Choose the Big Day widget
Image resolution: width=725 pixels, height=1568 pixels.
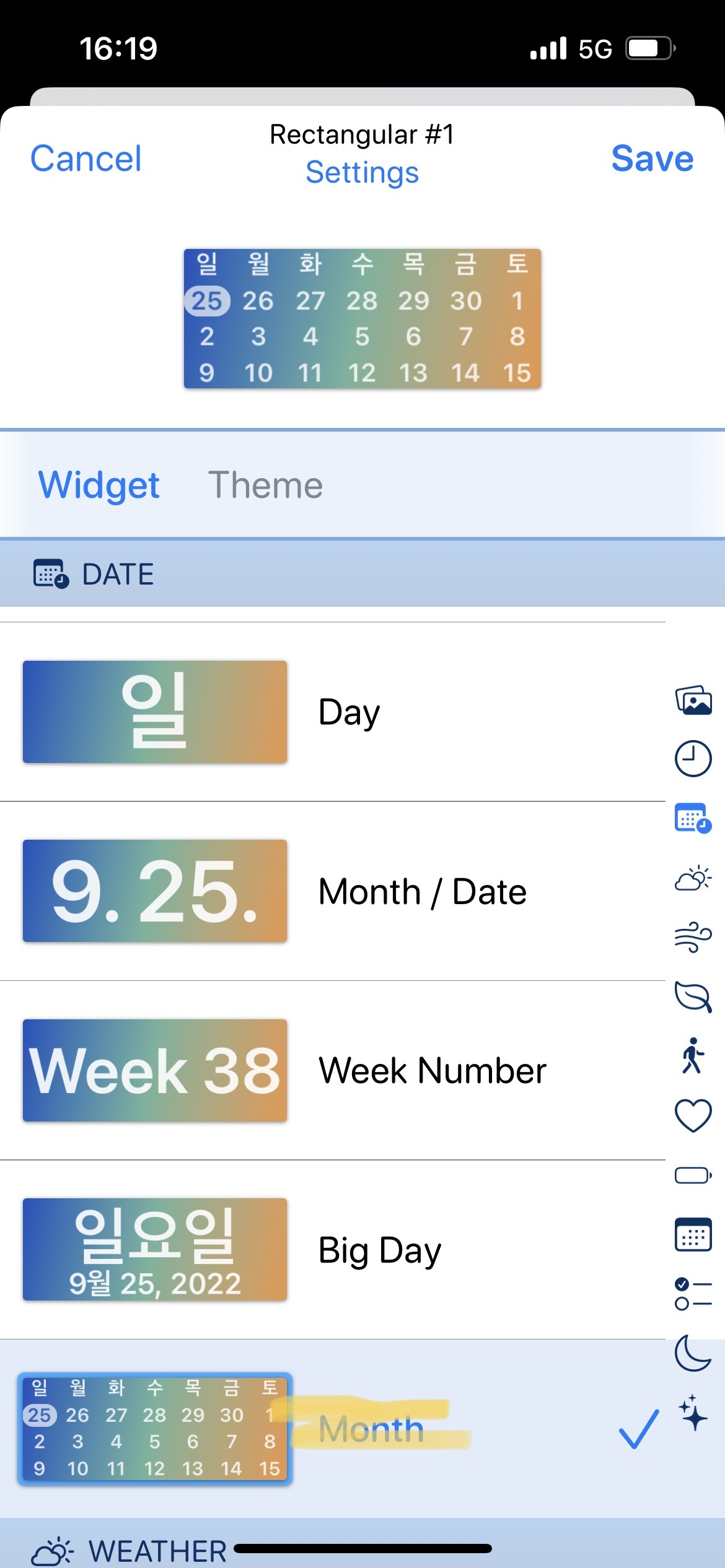coord(333,1250)
